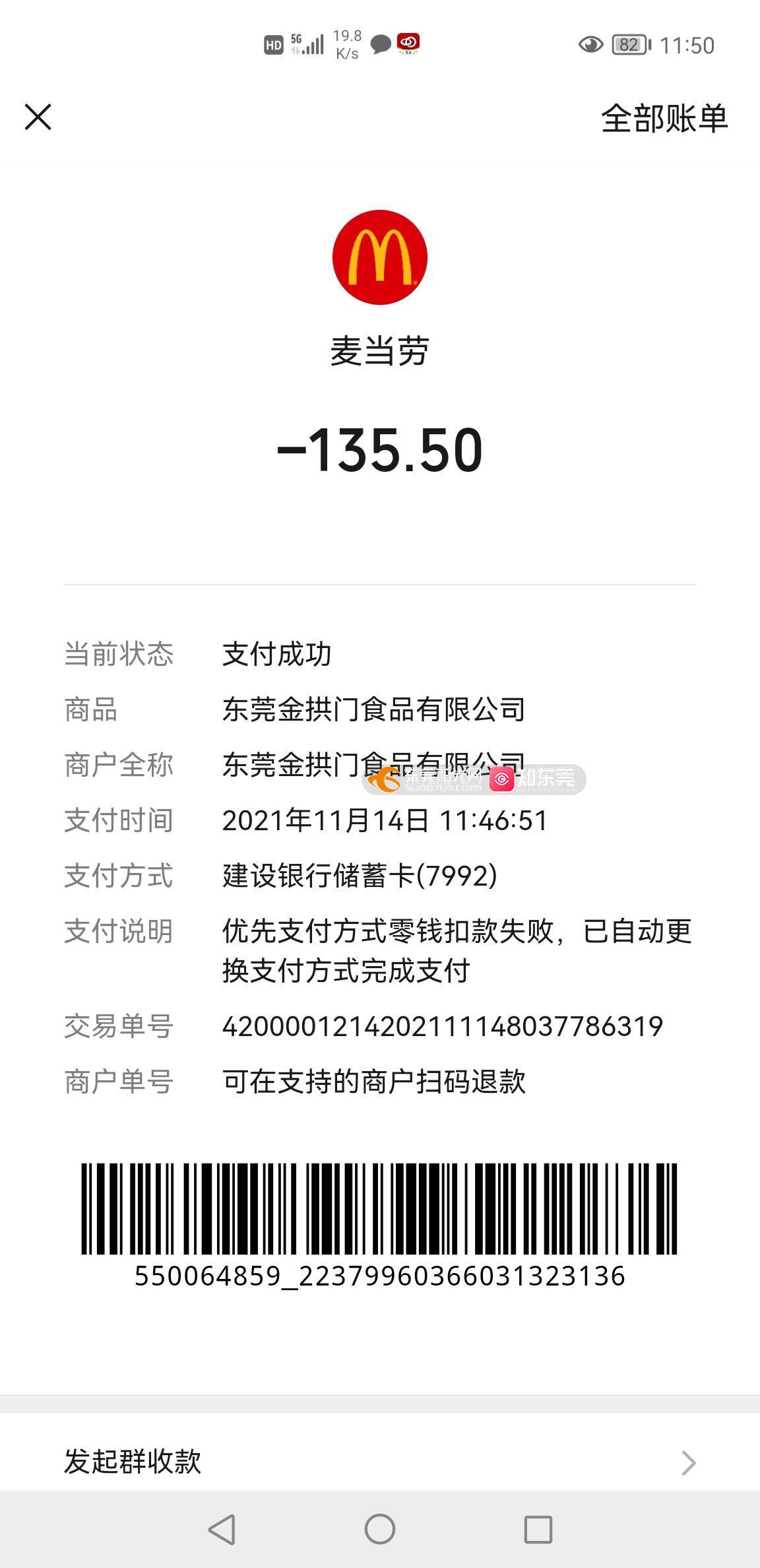Close the payment details page
The width and height of the screenshot is (760, 1568).
tap(38, 117)
